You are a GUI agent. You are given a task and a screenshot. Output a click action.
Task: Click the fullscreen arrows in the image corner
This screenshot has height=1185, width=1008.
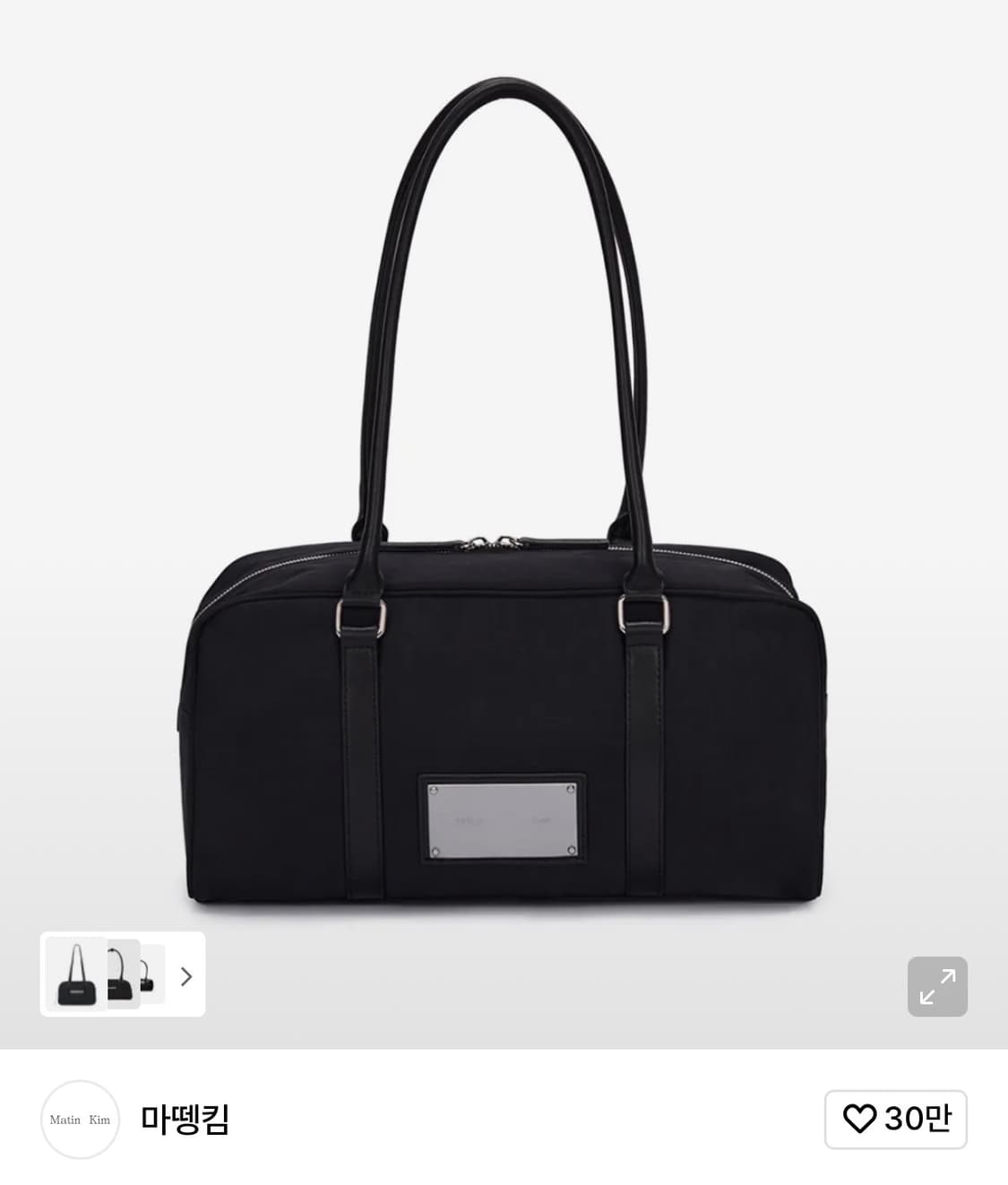point(937,987)
